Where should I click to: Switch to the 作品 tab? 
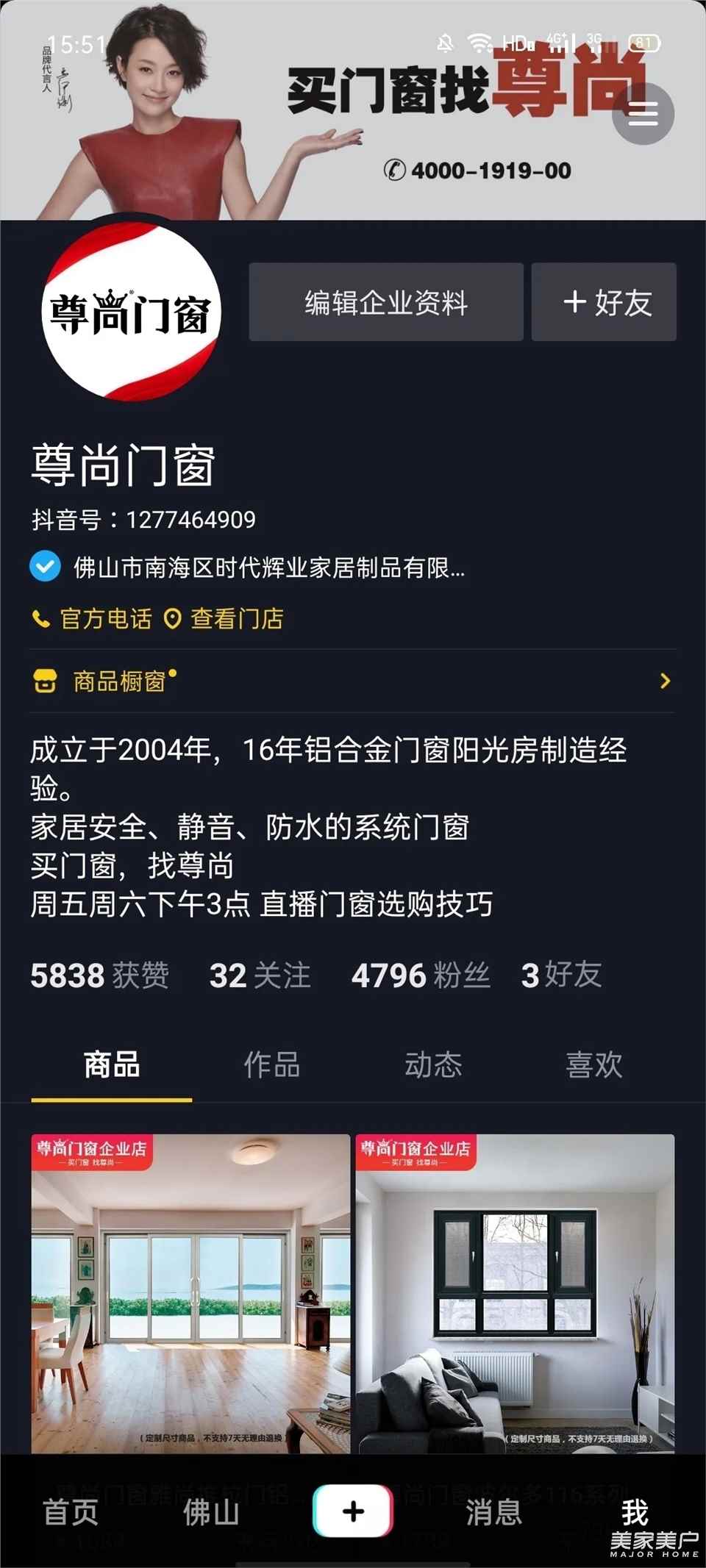[272, 1064]
